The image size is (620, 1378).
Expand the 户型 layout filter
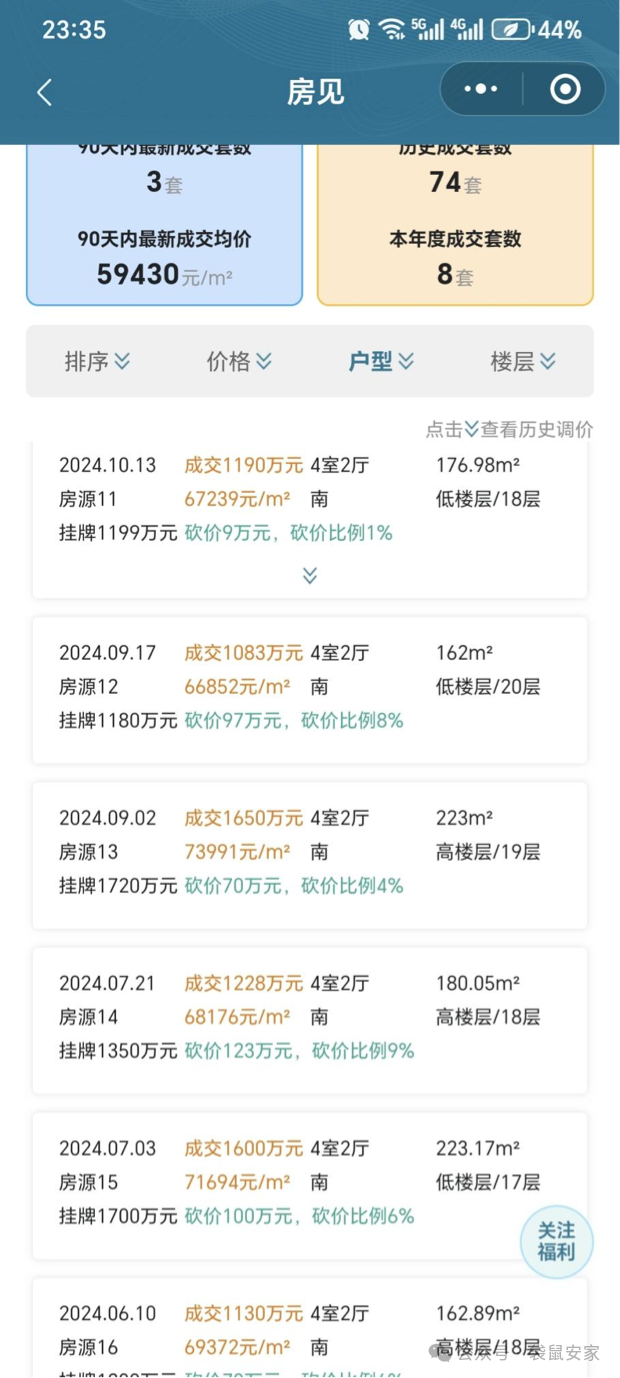381,361
